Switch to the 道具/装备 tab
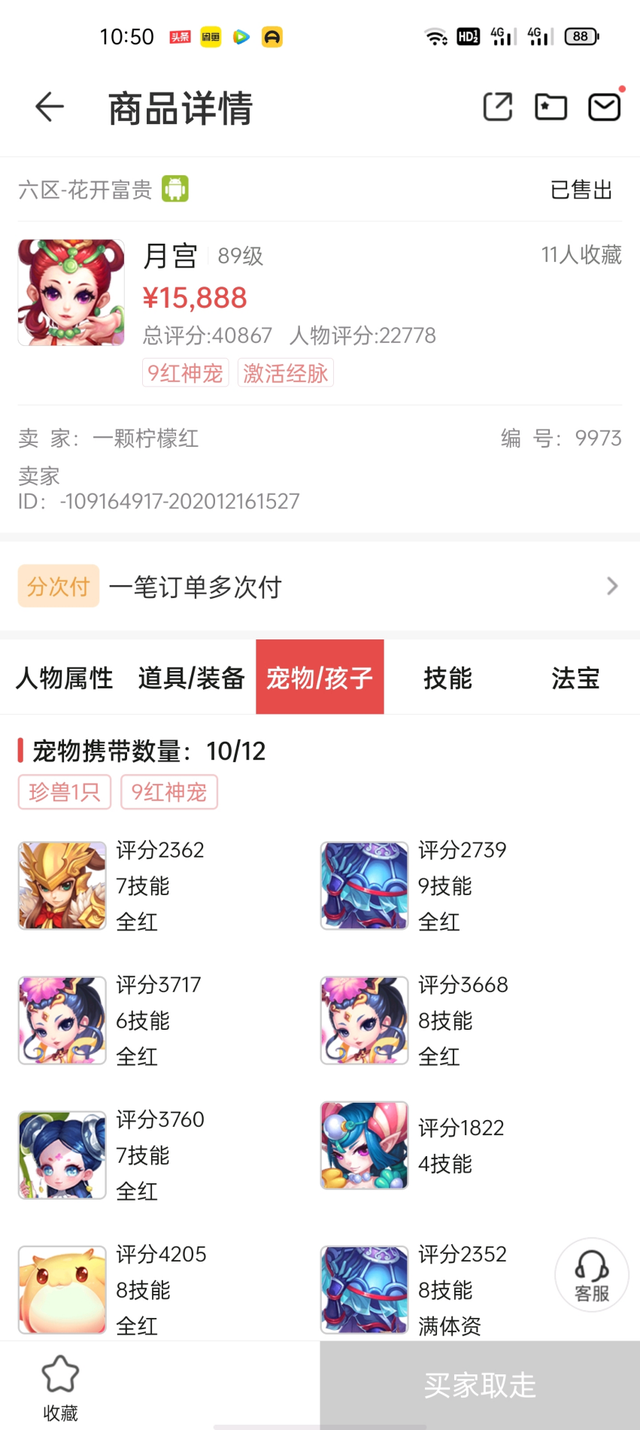The width and height of the screenshot is (640, 1430). 191,678
